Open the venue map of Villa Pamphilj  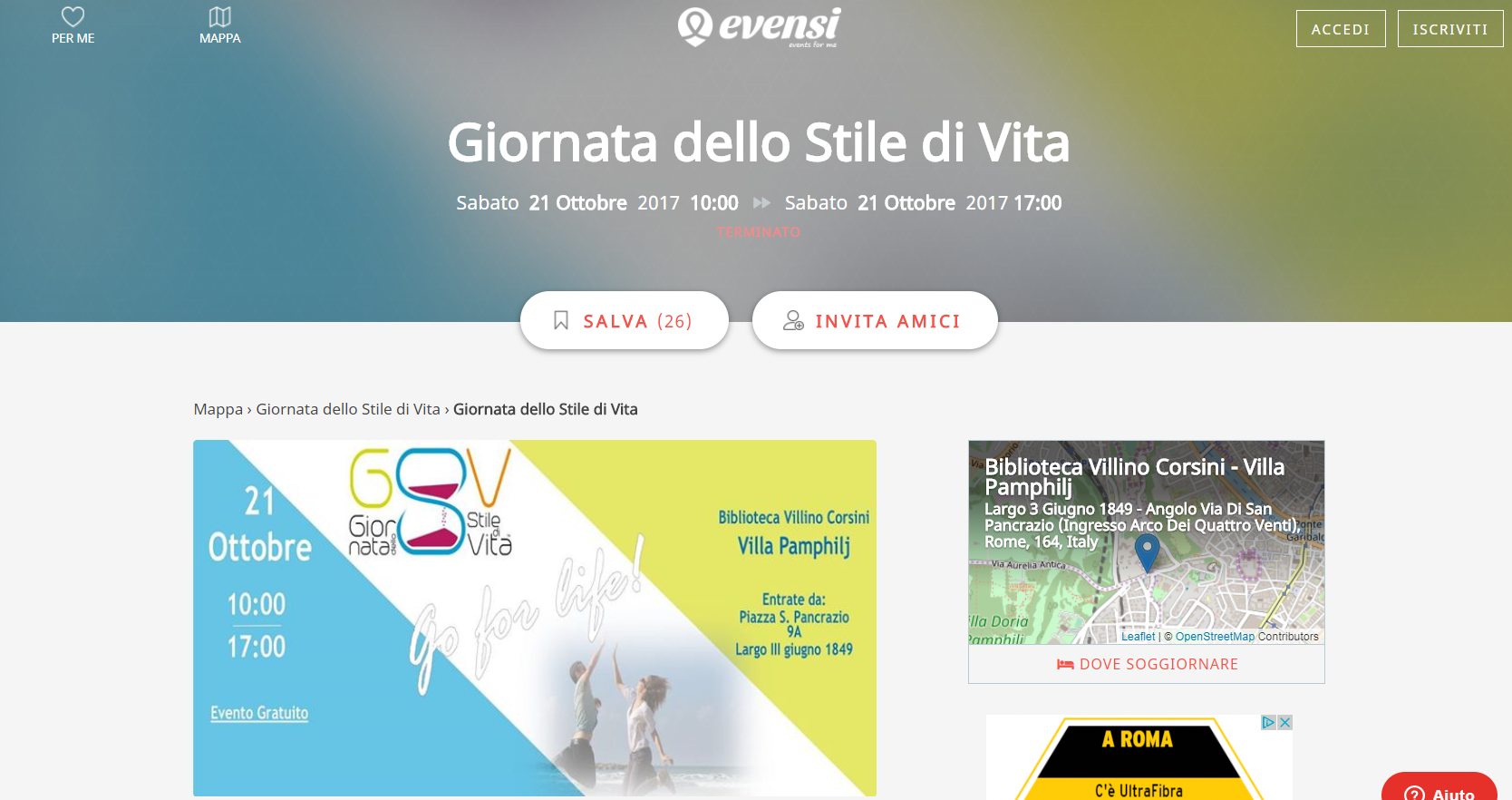click(x=1146, y=580)
